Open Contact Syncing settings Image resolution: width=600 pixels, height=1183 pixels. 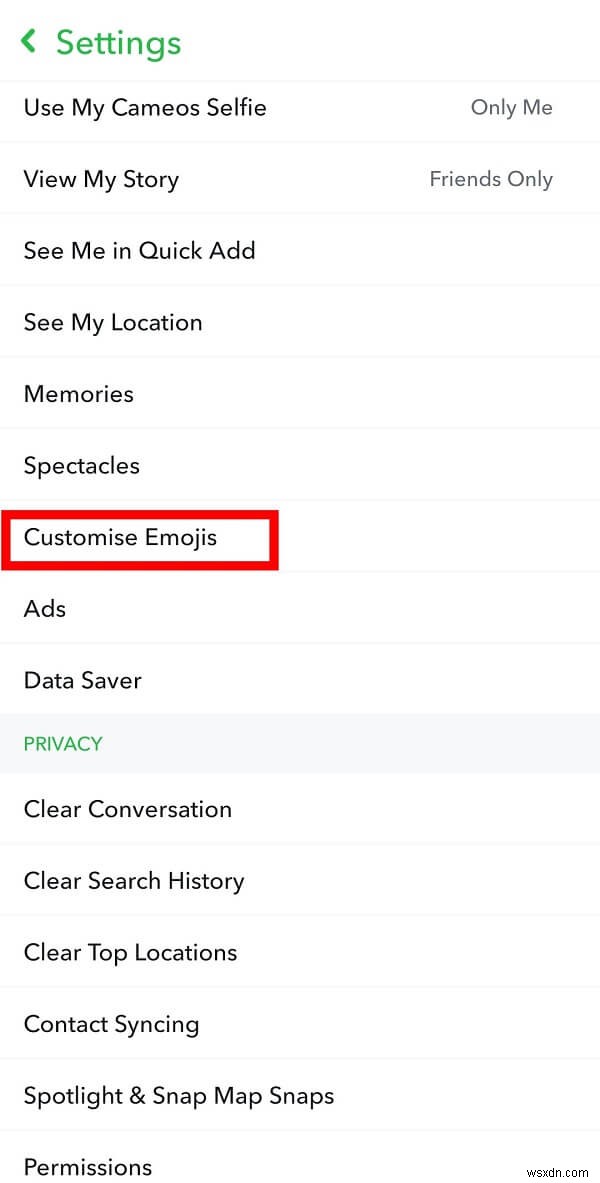[x=111, y=1025]
